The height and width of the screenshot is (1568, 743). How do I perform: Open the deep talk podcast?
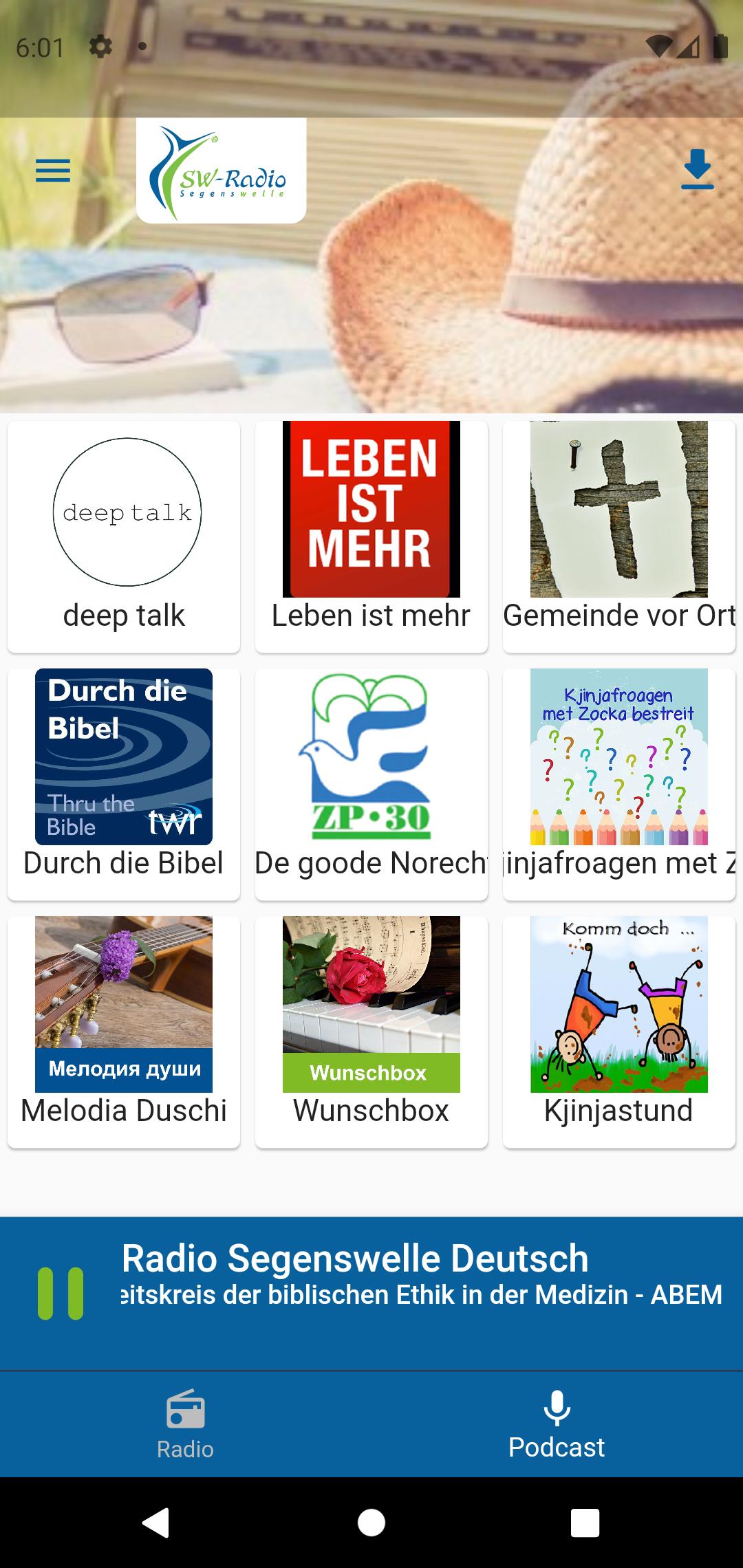(124, 536)
